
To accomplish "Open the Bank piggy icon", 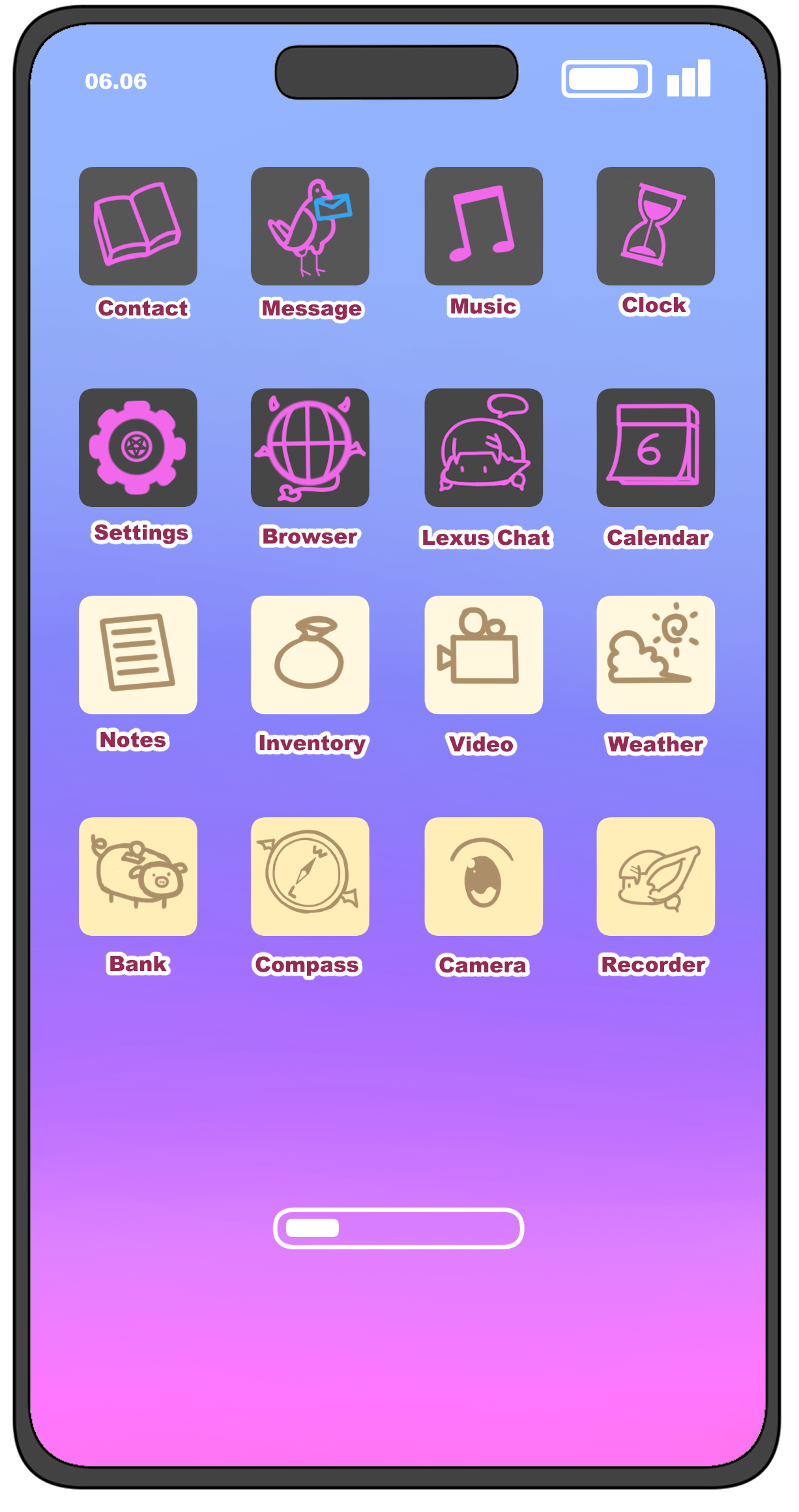I will pos(138,877).
